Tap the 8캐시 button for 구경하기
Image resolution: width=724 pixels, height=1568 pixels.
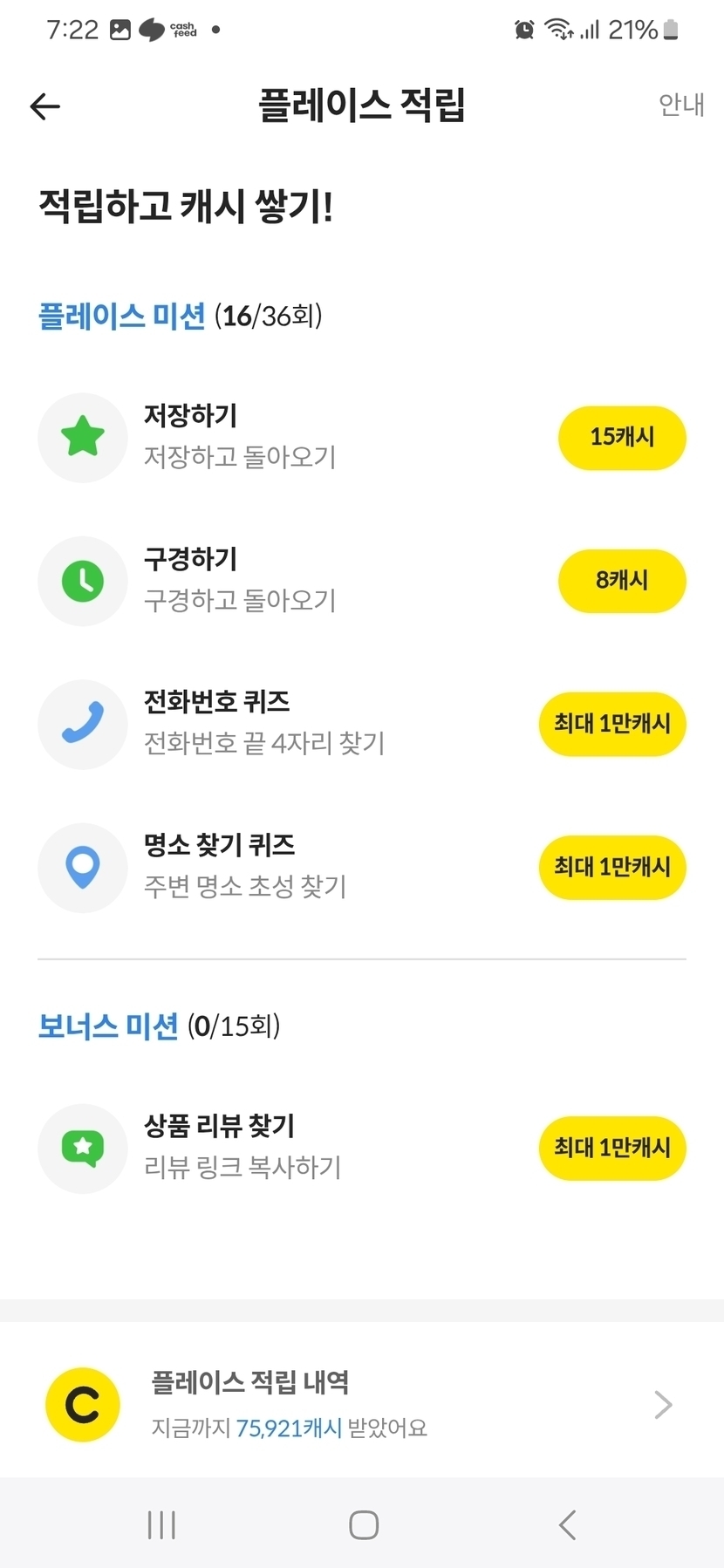click(x=621, y=581)
